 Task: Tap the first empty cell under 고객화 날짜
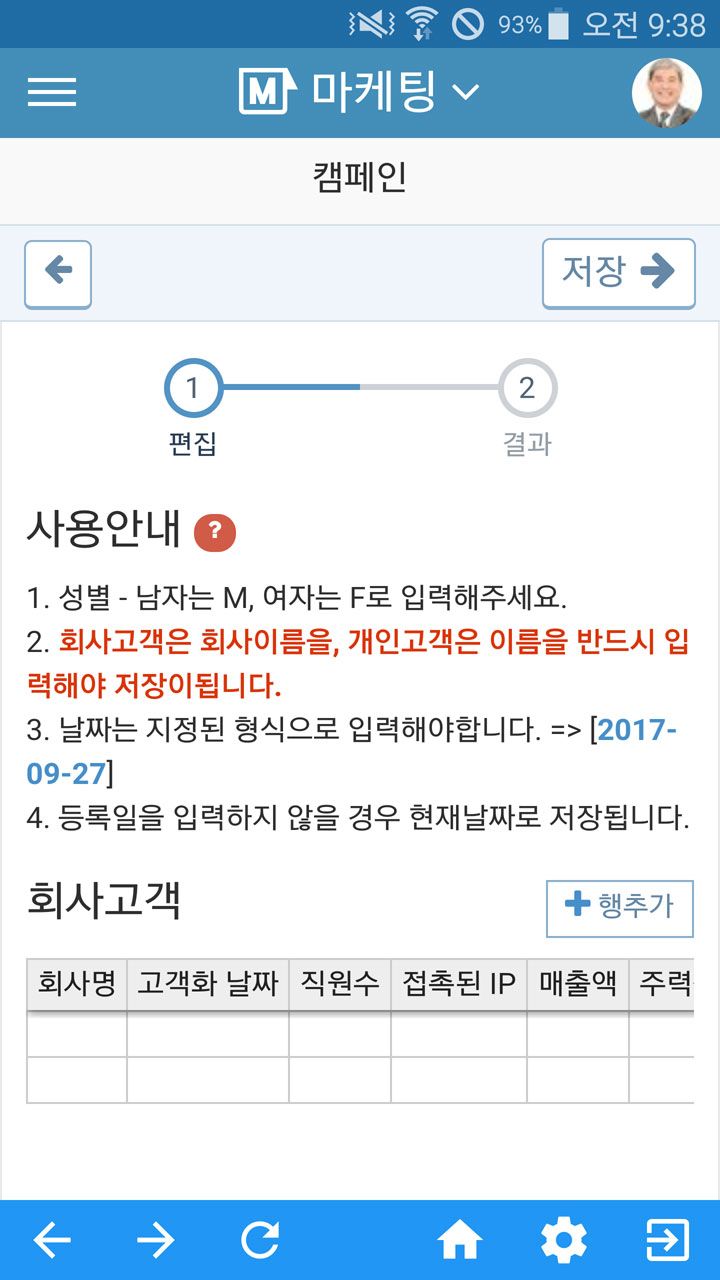click(208, 1033)
